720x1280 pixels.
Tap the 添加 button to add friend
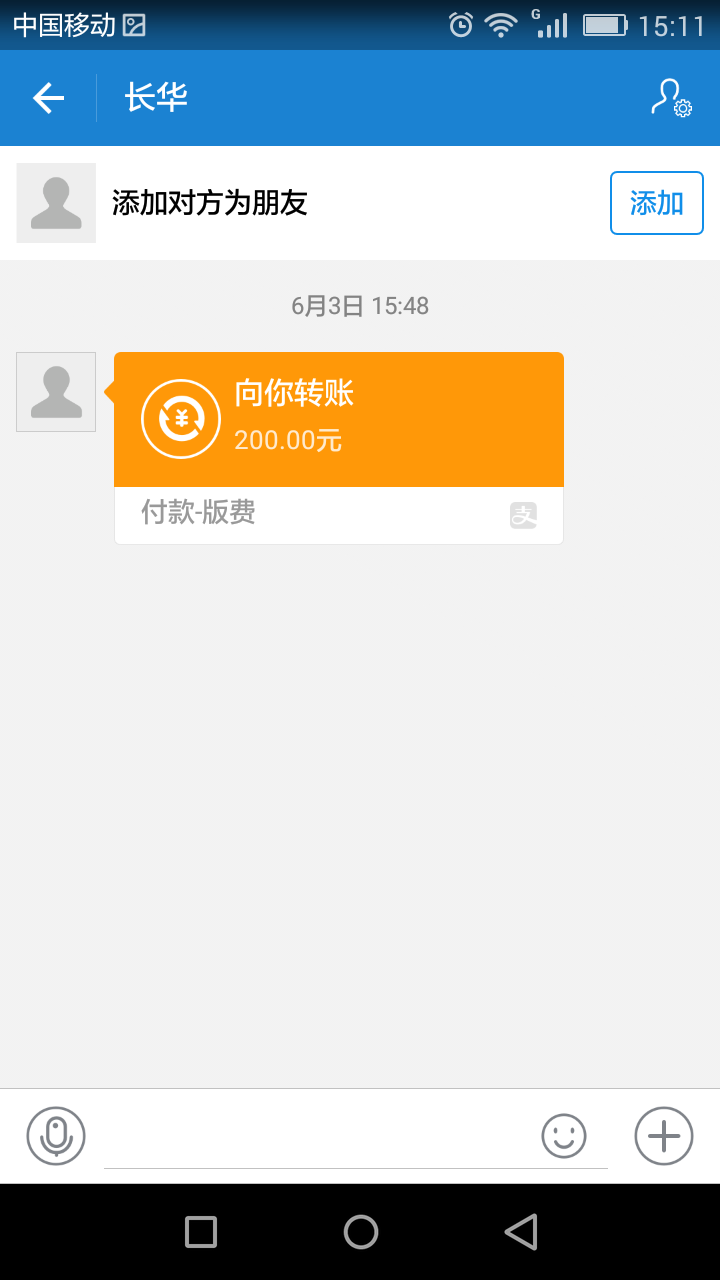pos(657,203)
